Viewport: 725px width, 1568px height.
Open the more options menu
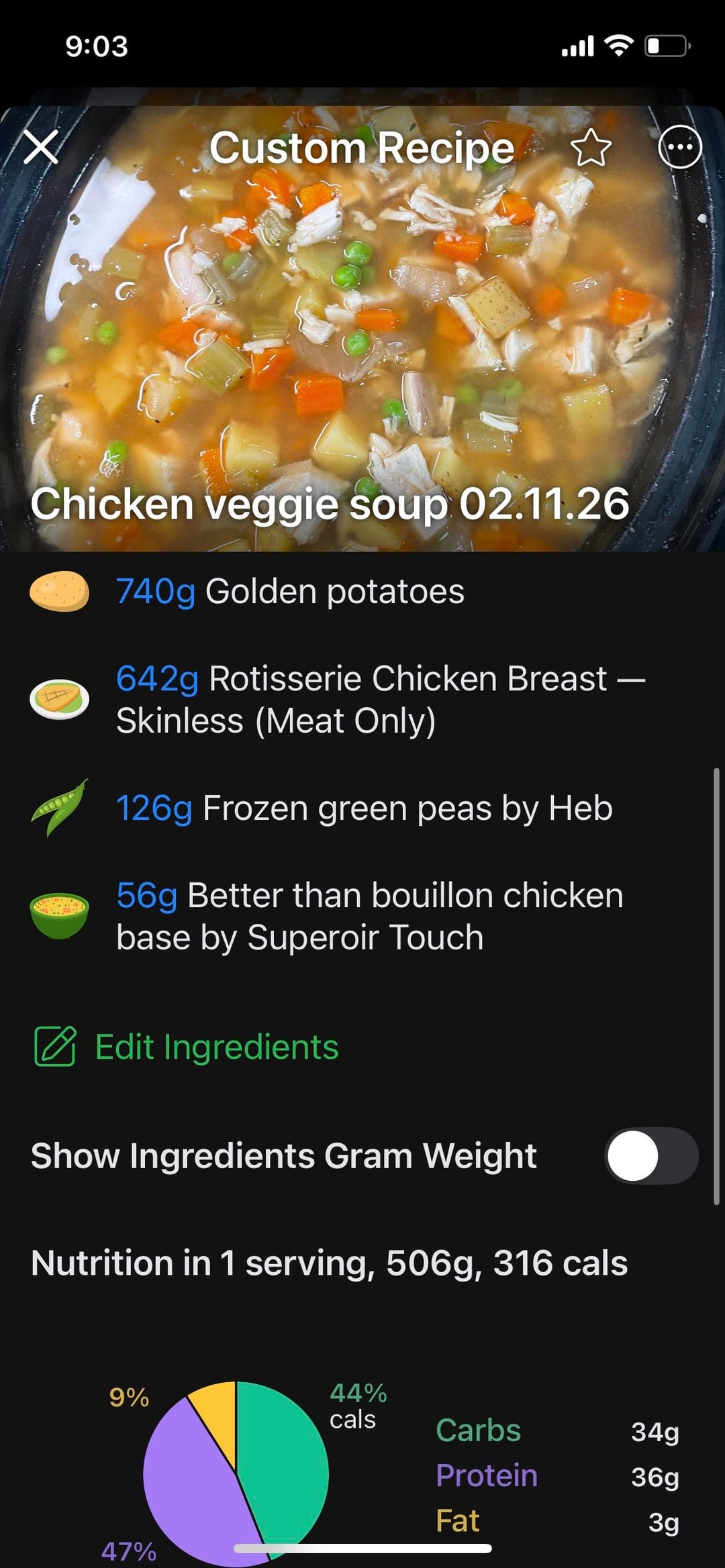coord(679,147)
